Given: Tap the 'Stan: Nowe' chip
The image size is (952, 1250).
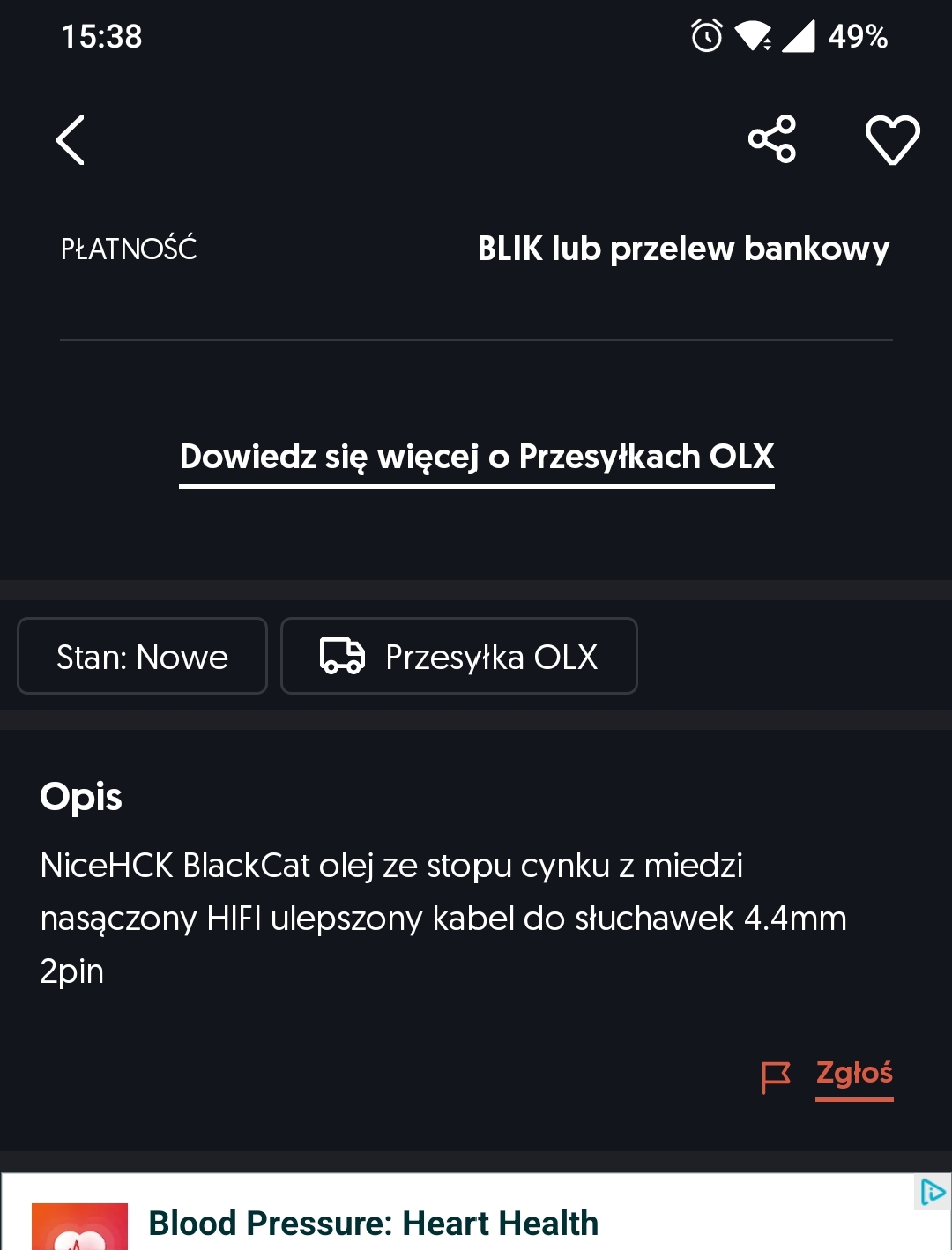Looking at the screenshot, I should coord(142,656).
